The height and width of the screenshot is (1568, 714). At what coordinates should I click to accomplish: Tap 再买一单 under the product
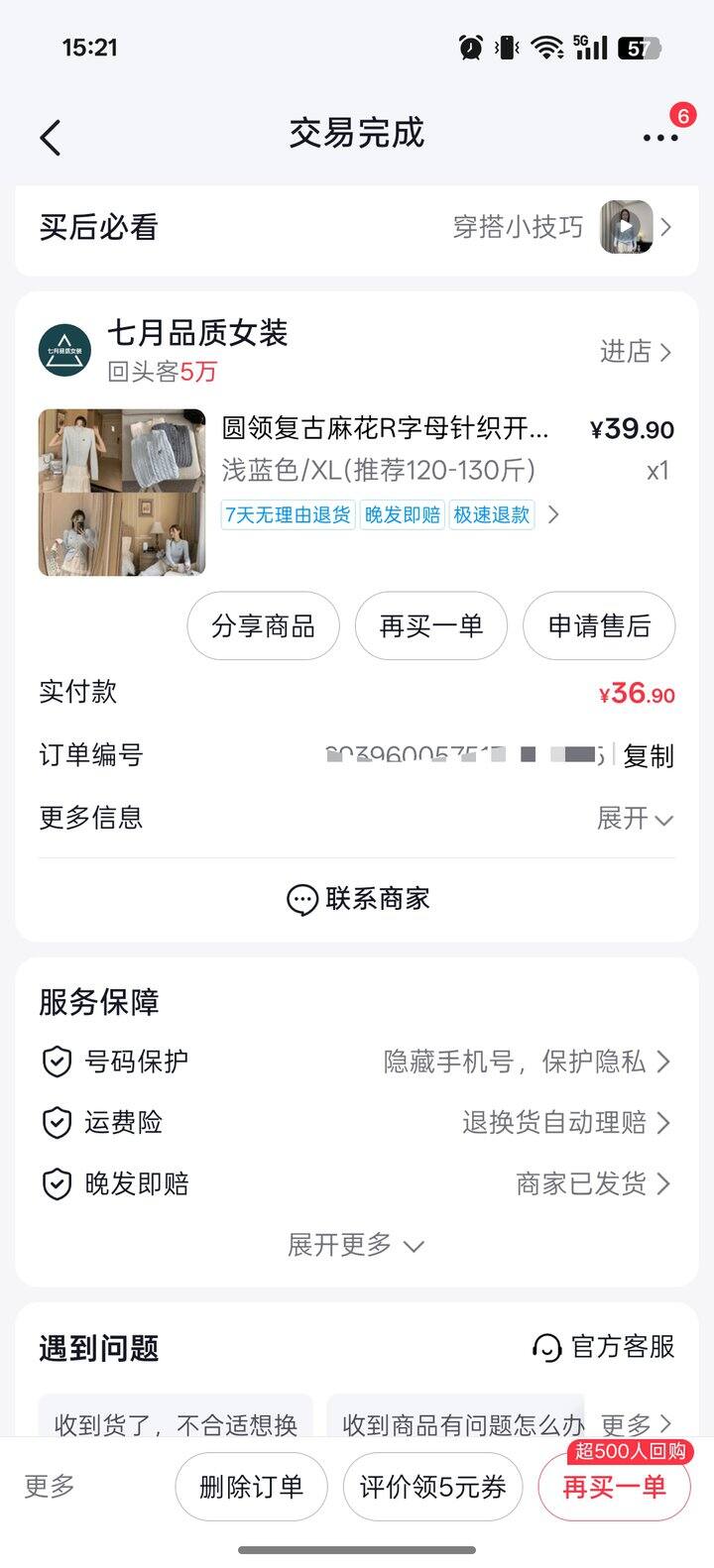point(431,625)
